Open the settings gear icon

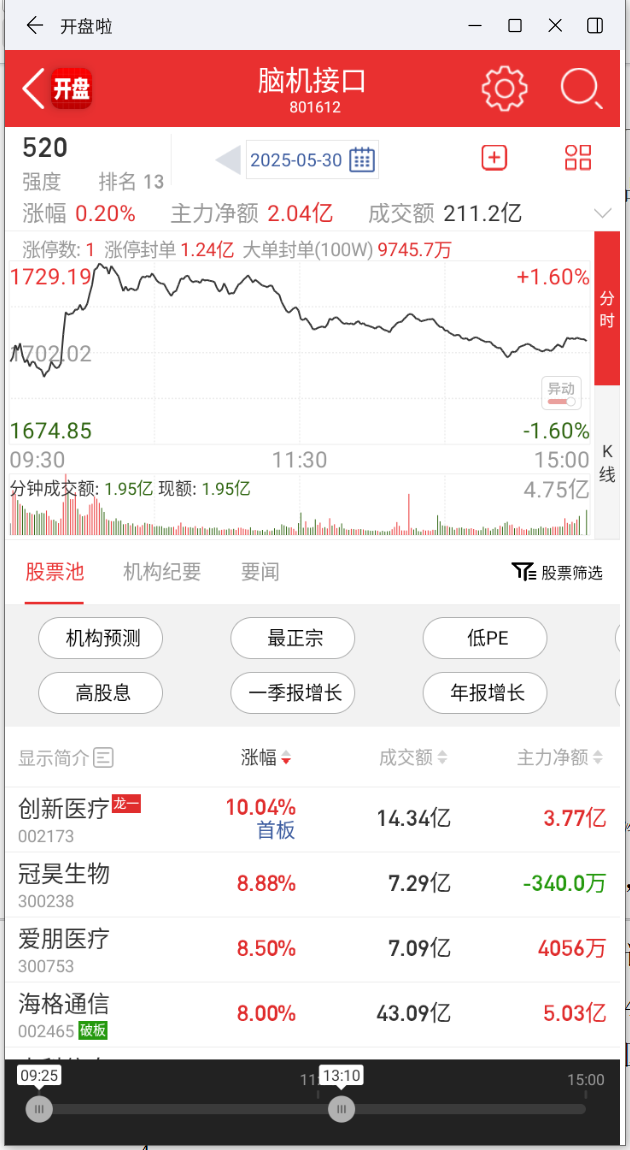click(504, 89)
